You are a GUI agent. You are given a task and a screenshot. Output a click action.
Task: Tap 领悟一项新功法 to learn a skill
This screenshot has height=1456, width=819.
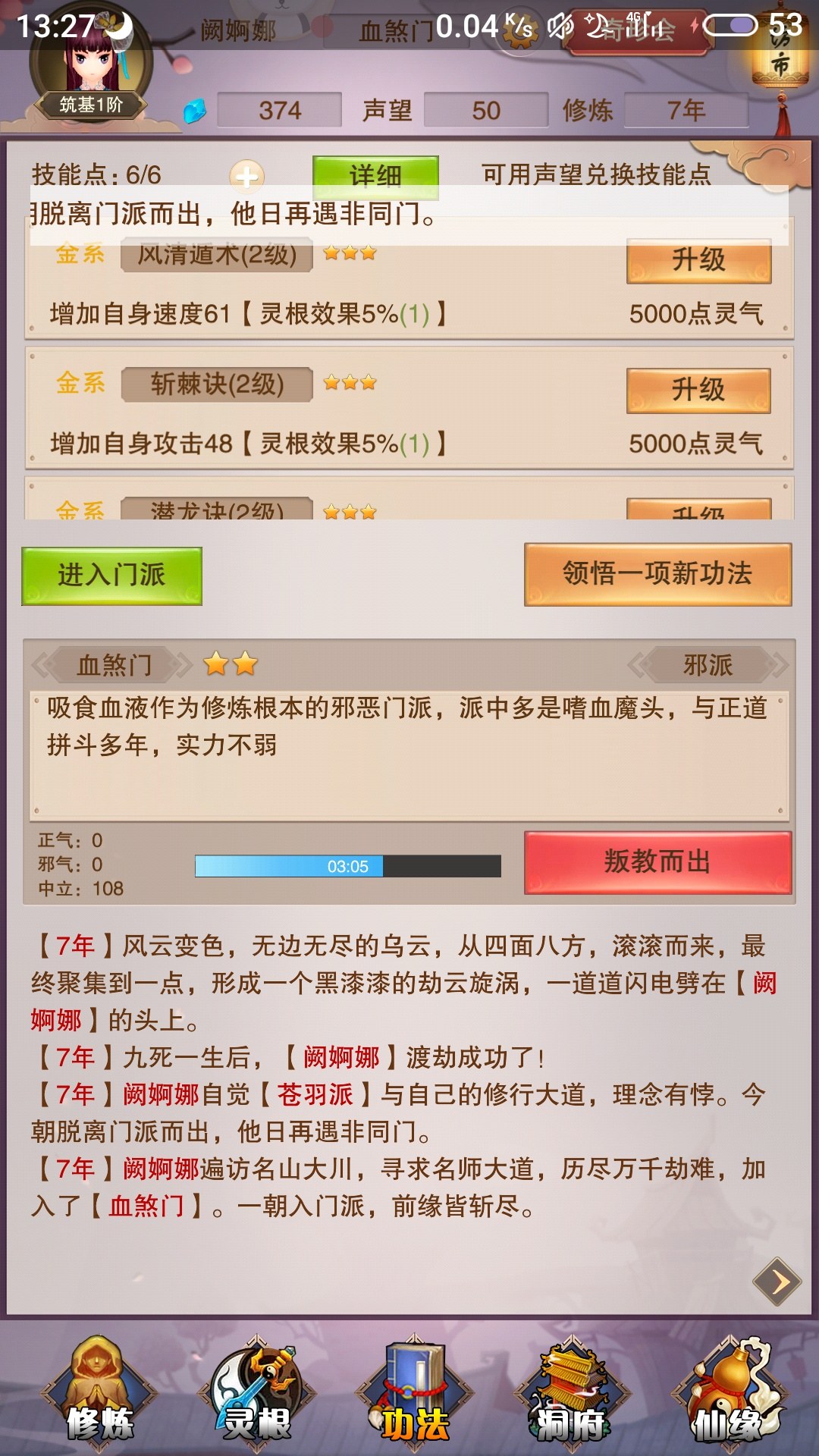coord(657,574)
